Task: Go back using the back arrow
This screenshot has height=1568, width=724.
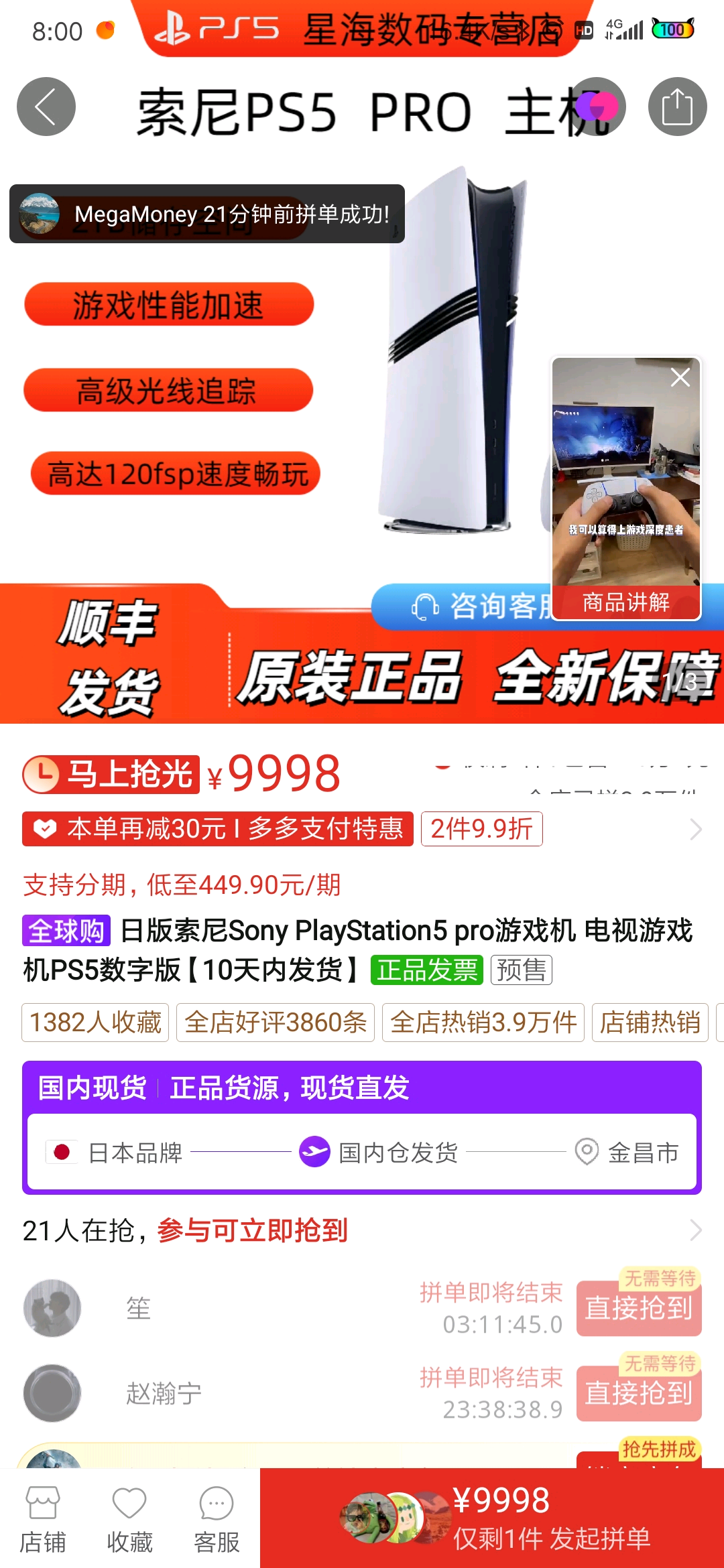Action: pyautogui.click(x=46, y=107)
